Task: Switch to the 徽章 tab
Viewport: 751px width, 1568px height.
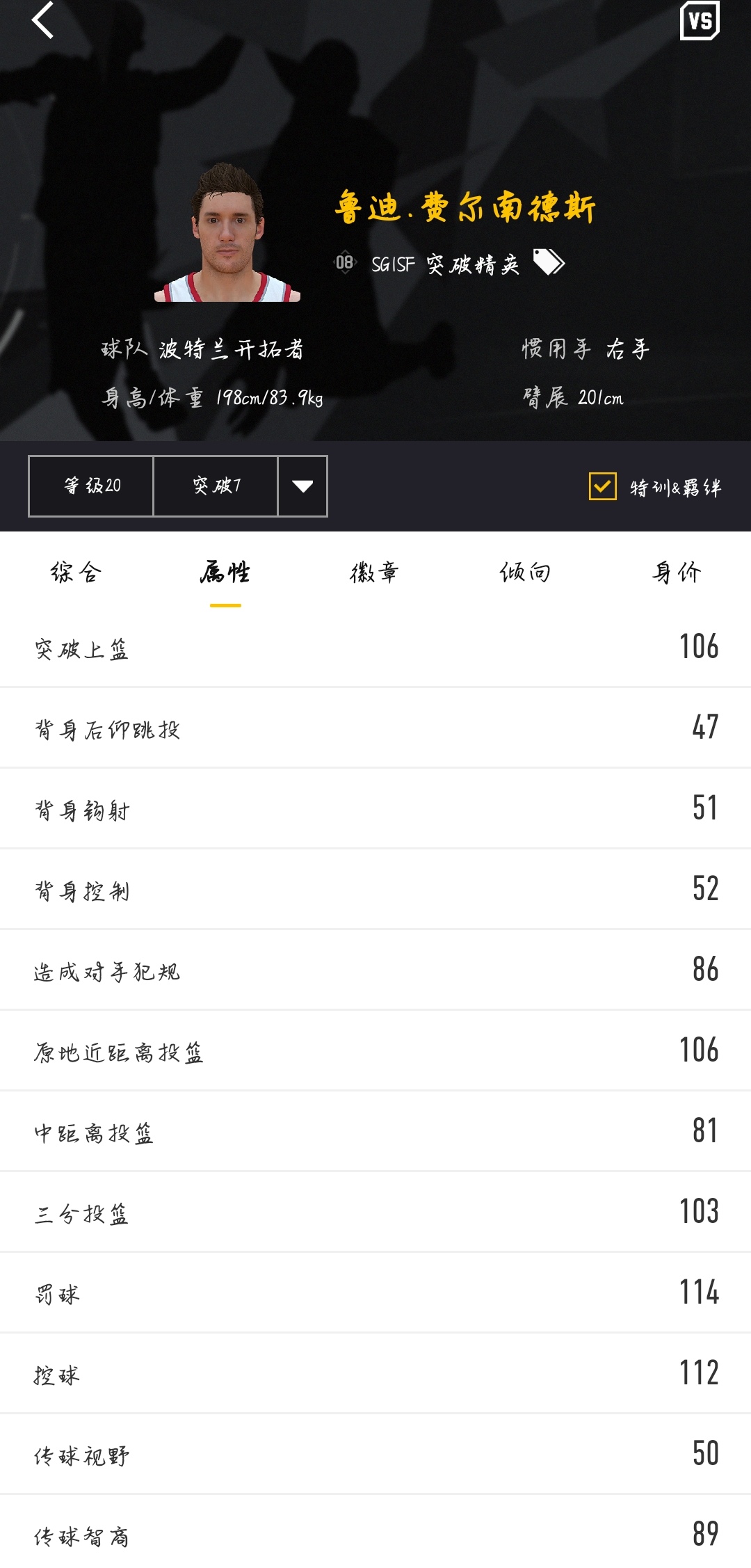Action: 375,573
